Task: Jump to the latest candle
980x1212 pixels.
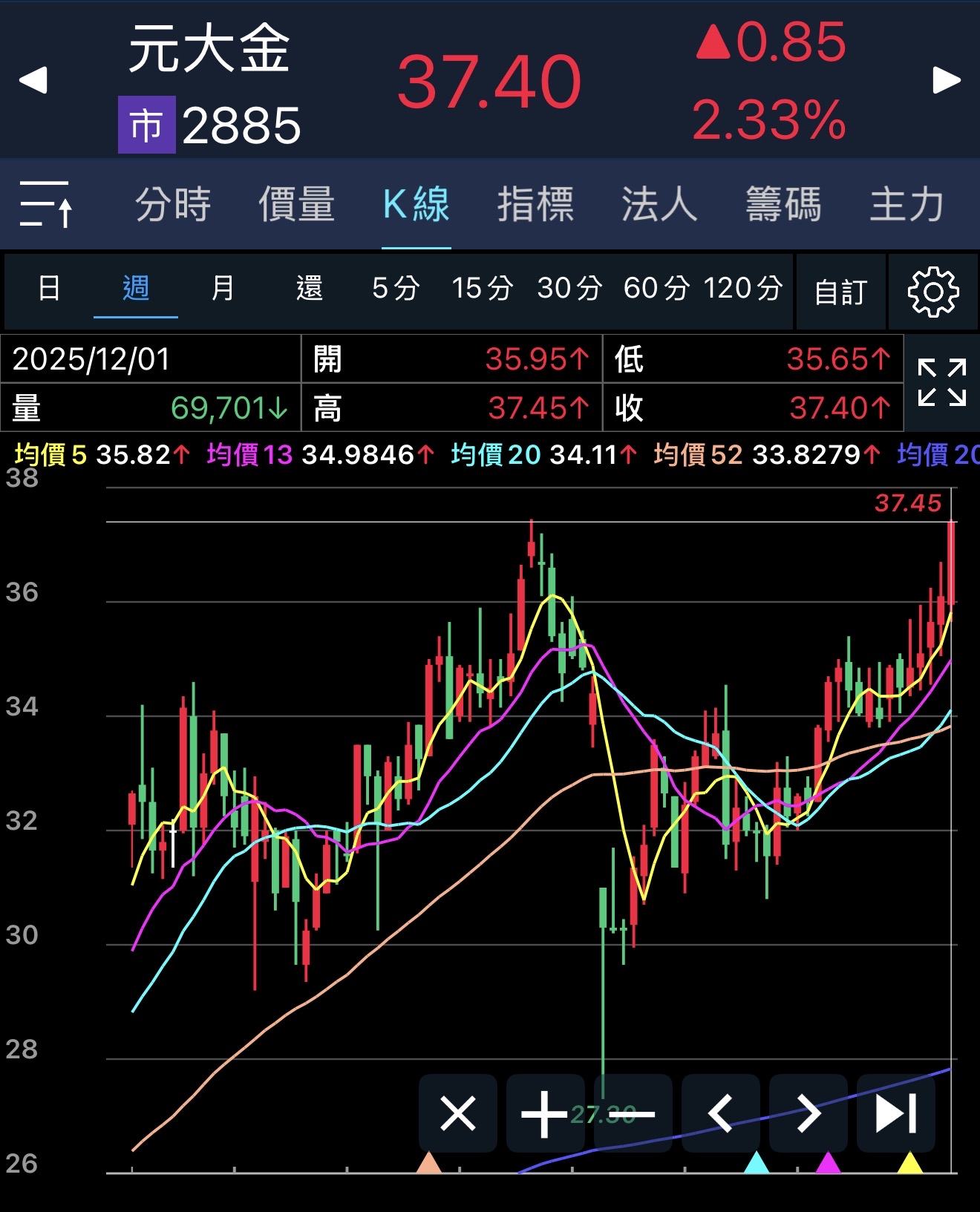Action: click(x=895, y=1113)
